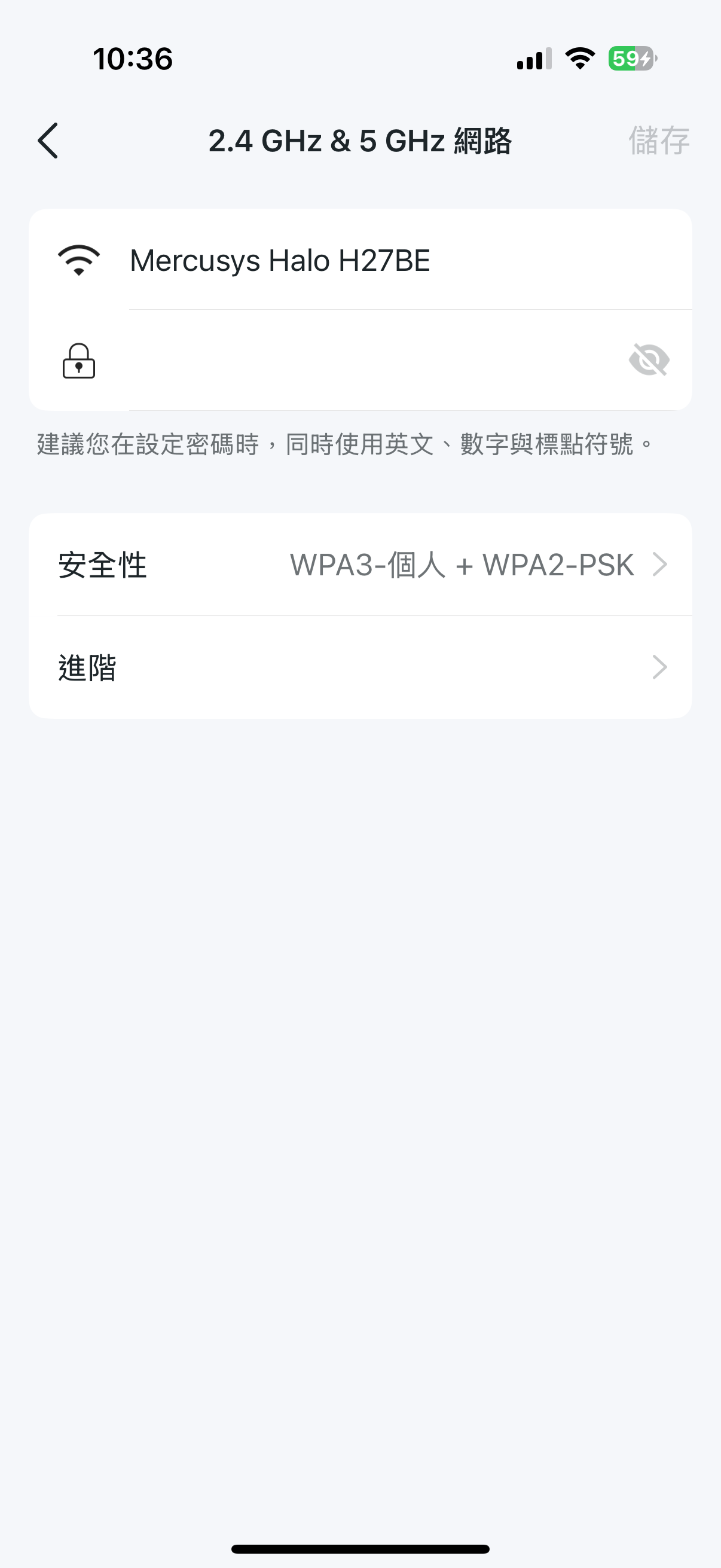Click the wireless icon left of Mercusys Halo H27BE

(80, 260)
